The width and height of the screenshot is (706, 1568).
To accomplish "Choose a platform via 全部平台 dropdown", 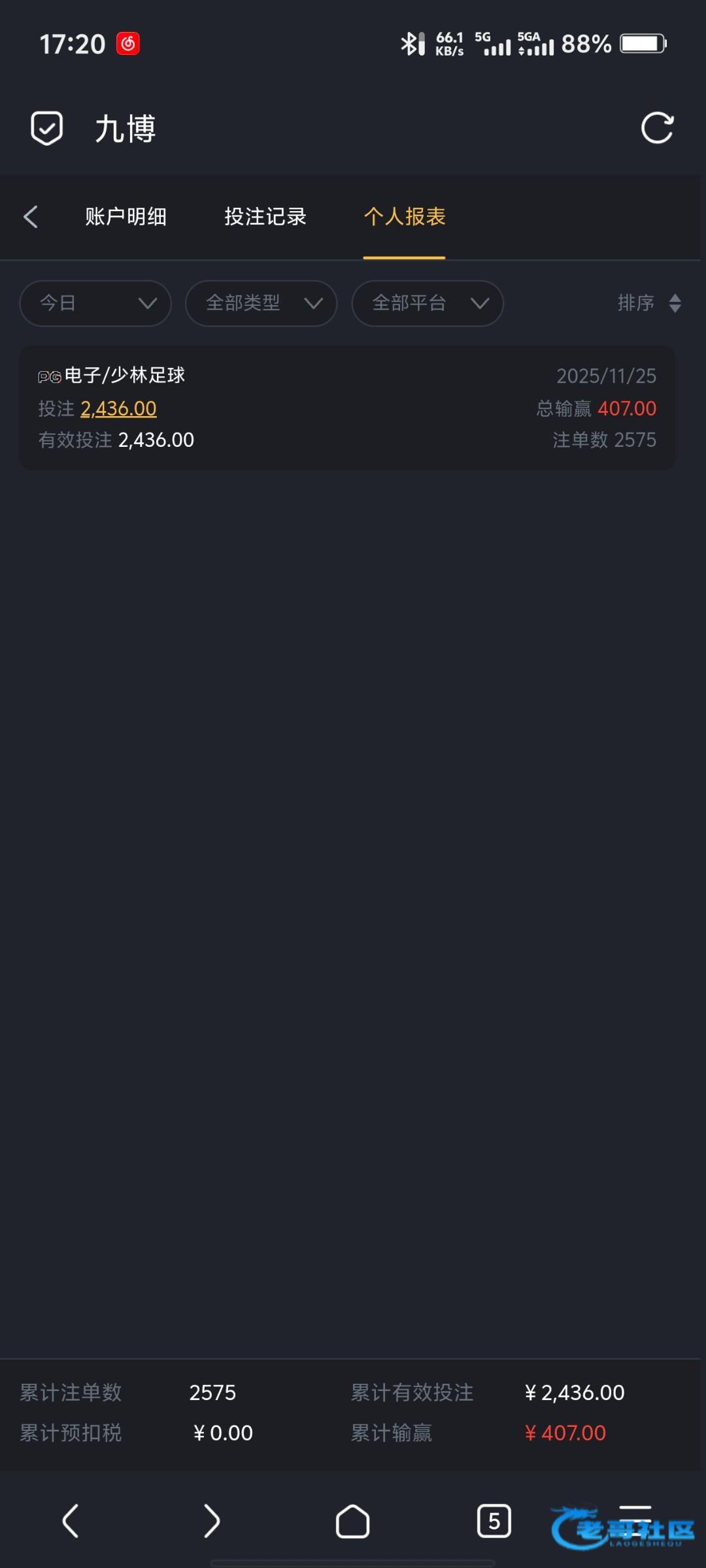I will 428,303.
